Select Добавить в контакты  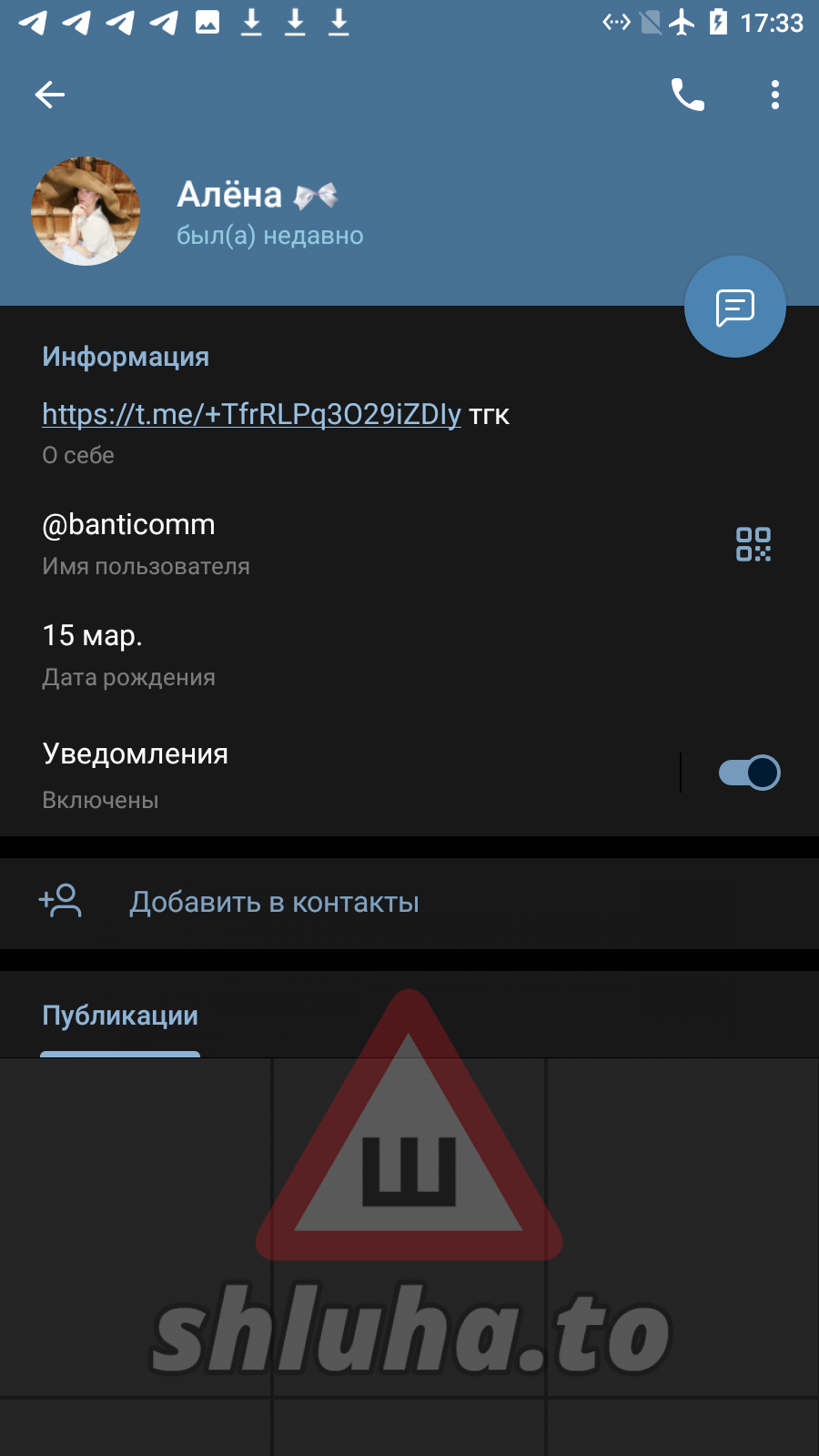pos(273,903)
